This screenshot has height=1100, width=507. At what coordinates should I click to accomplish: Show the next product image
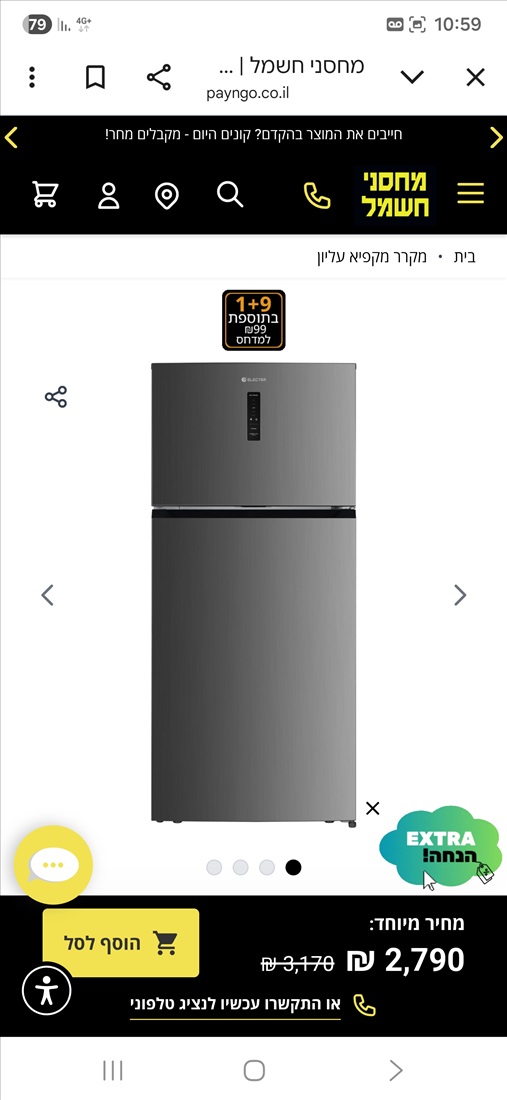point(460,595)
